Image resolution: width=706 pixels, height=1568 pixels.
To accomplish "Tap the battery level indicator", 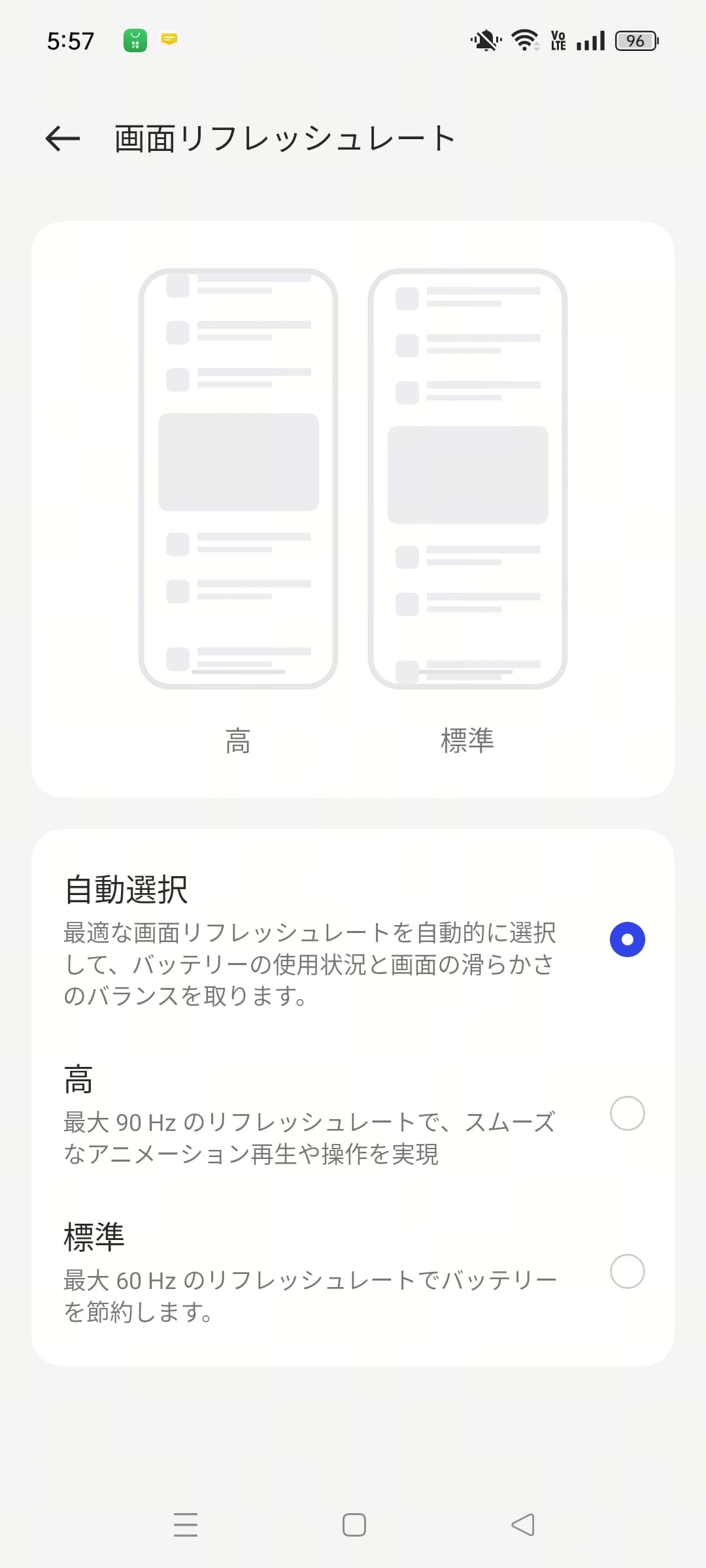I will (633, 40).
